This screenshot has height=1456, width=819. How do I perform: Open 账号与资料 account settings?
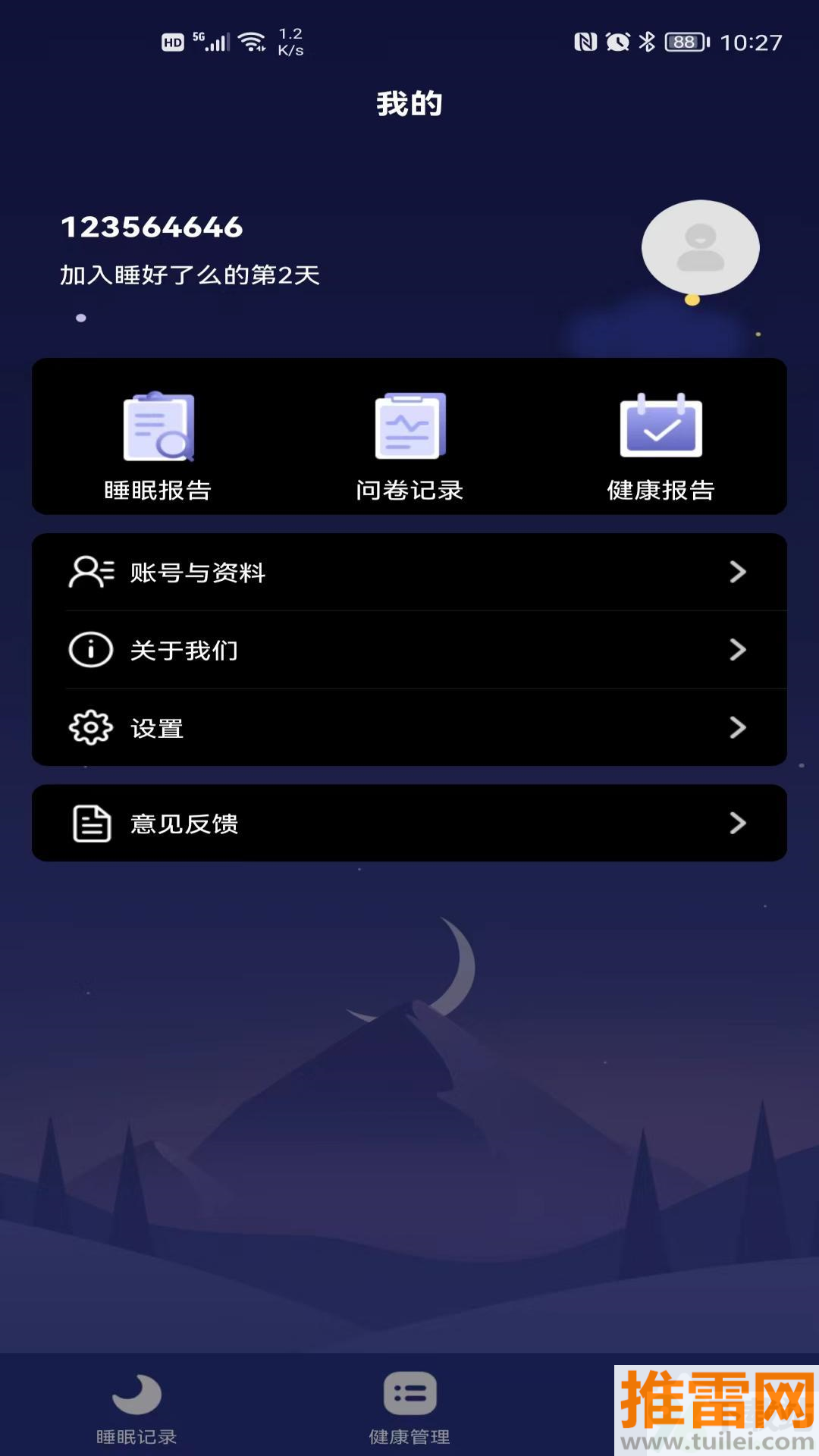pyautogui.click(x=409, y=573)
